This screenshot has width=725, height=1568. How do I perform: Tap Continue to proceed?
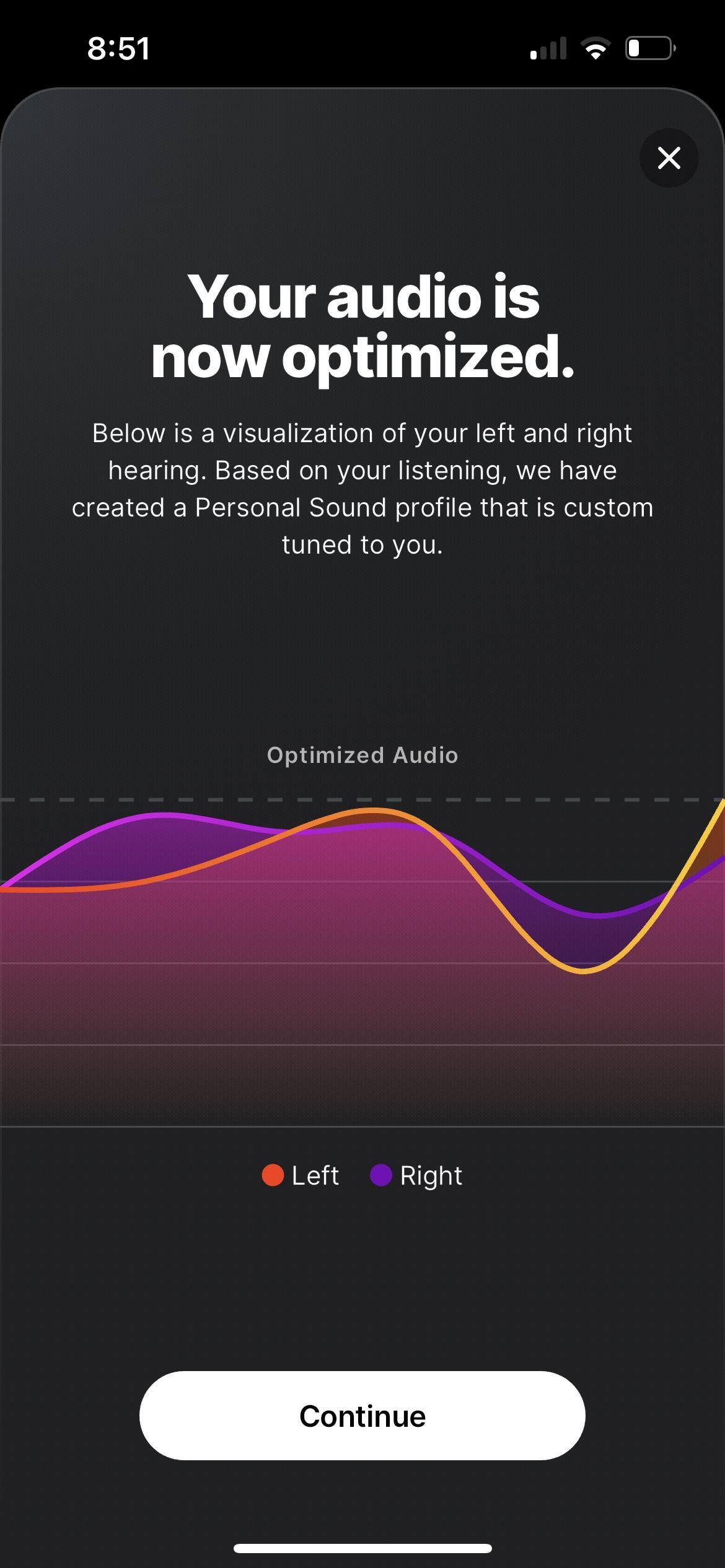[362, 1416]
